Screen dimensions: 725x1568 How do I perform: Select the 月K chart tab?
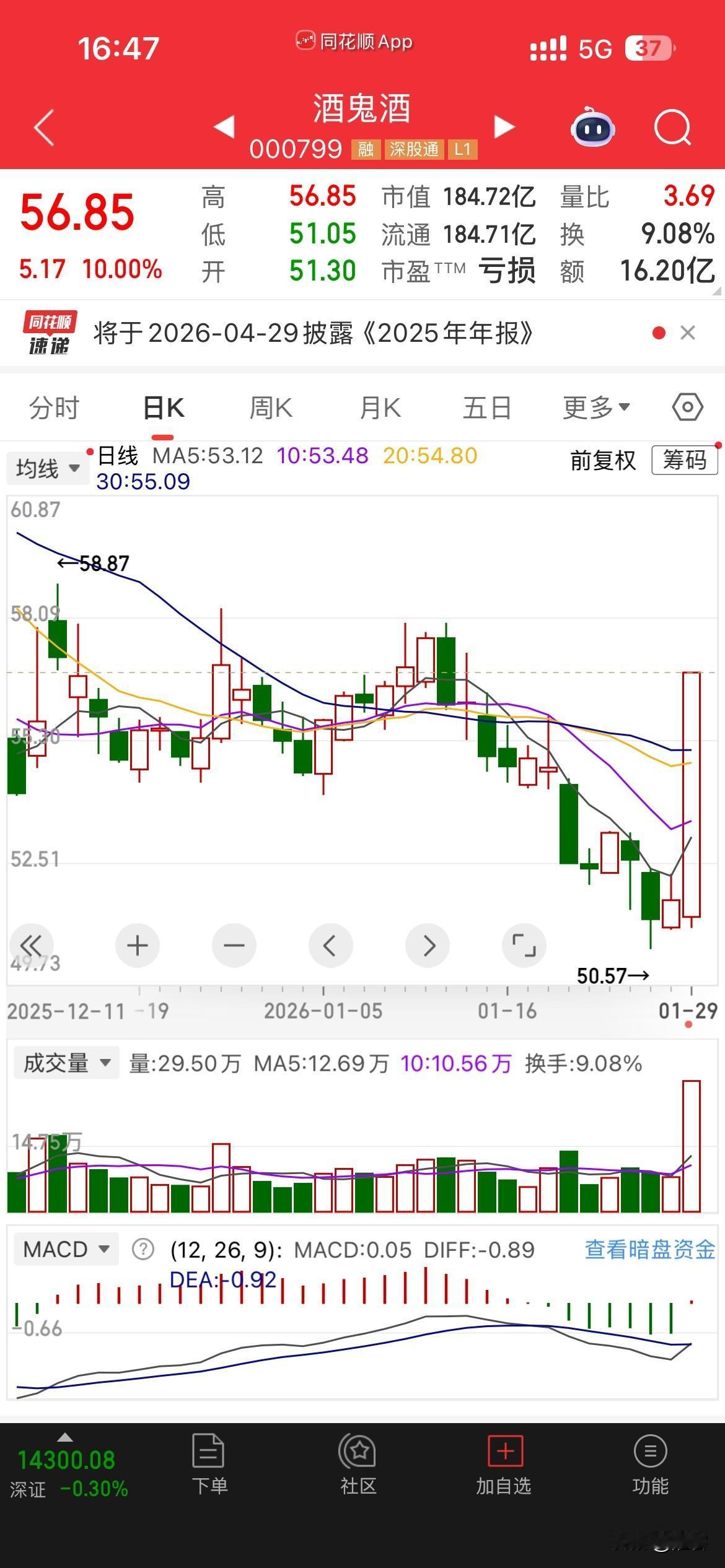click(x=380, y=408)
